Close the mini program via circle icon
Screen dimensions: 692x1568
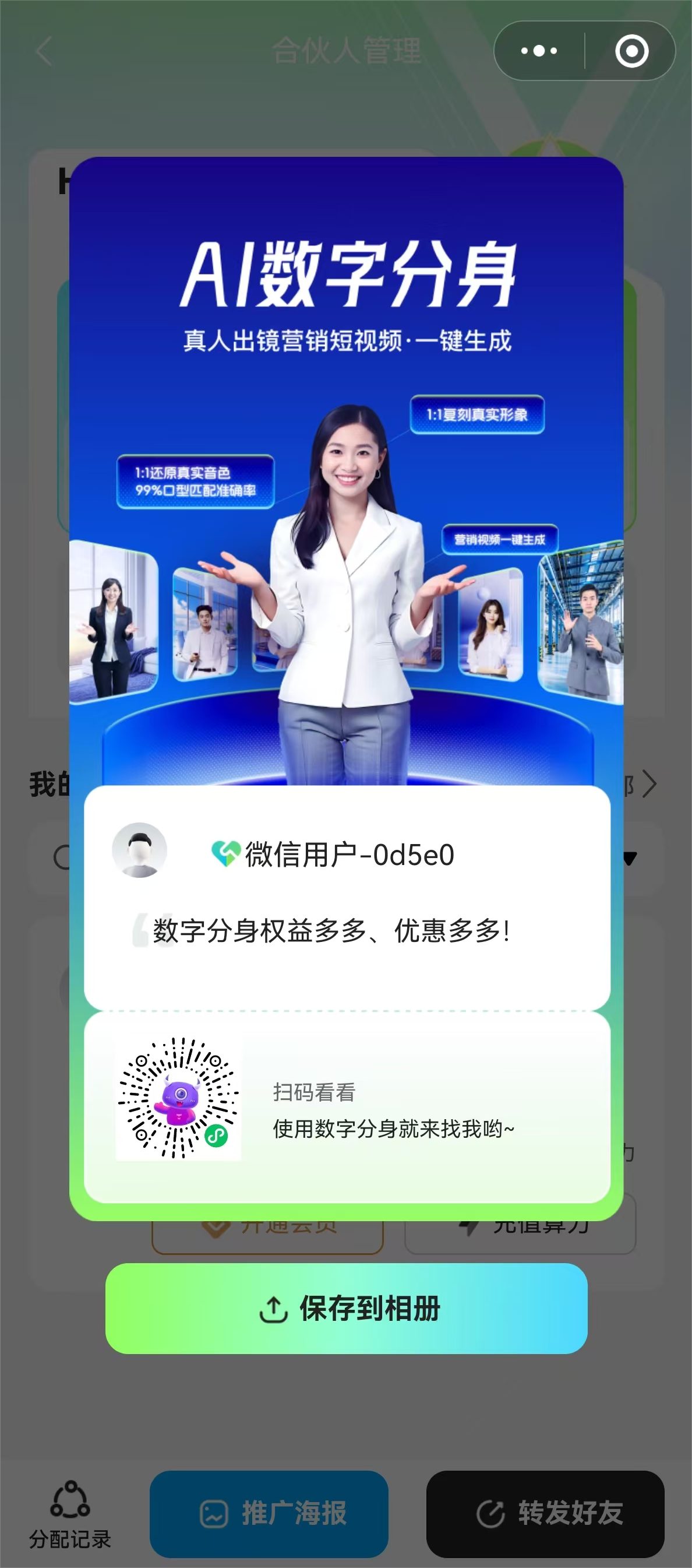click(631, 51)
